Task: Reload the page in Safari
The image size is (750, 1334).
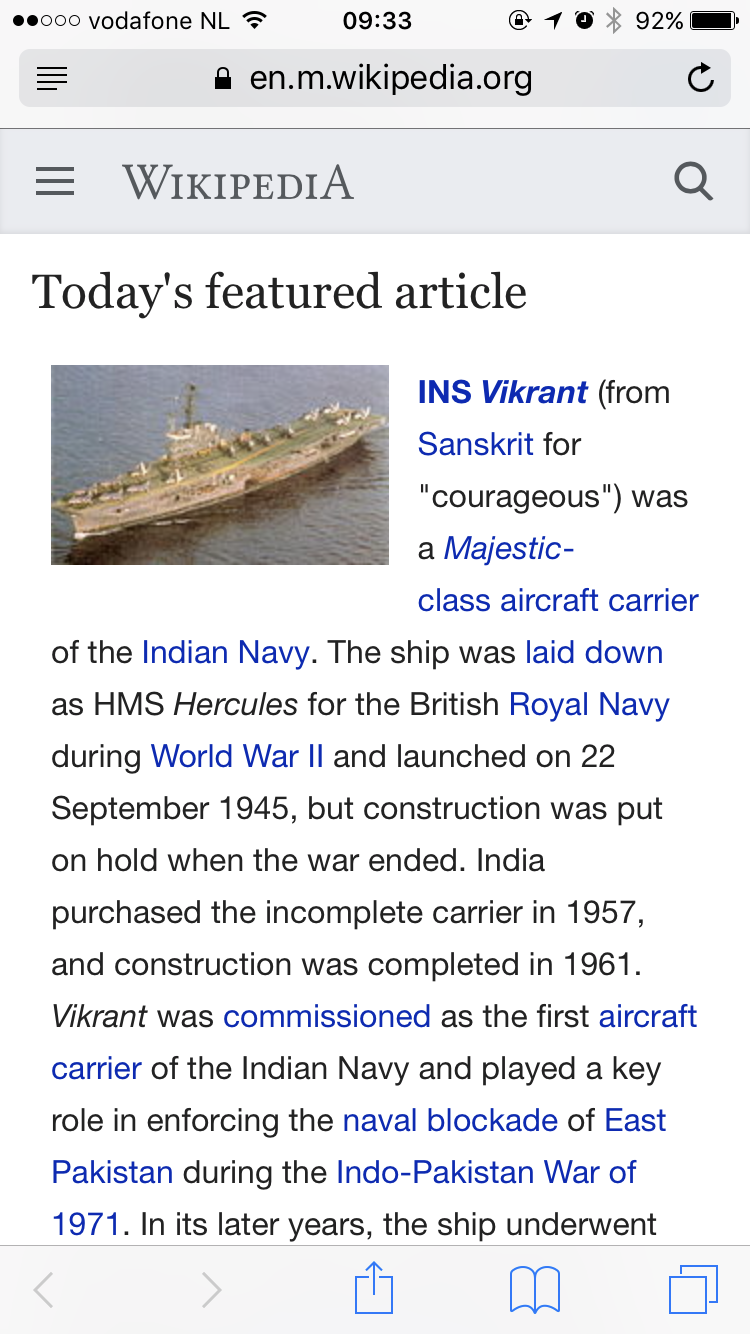Action: (x=701, y=78)
